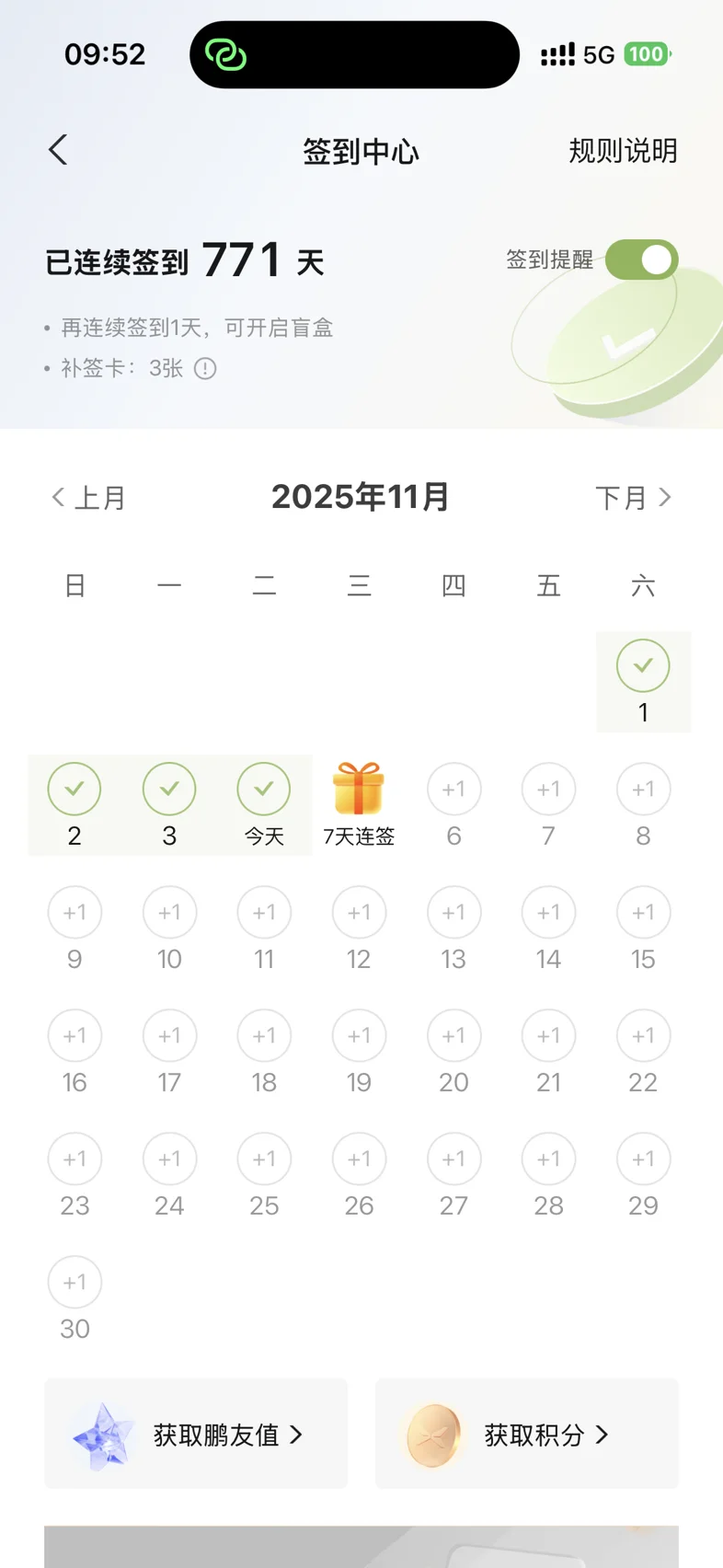The width and height of the screenshot is (723, 1568).
Task: Tap the 7天连签 gift box
Action: pos(359,790)
